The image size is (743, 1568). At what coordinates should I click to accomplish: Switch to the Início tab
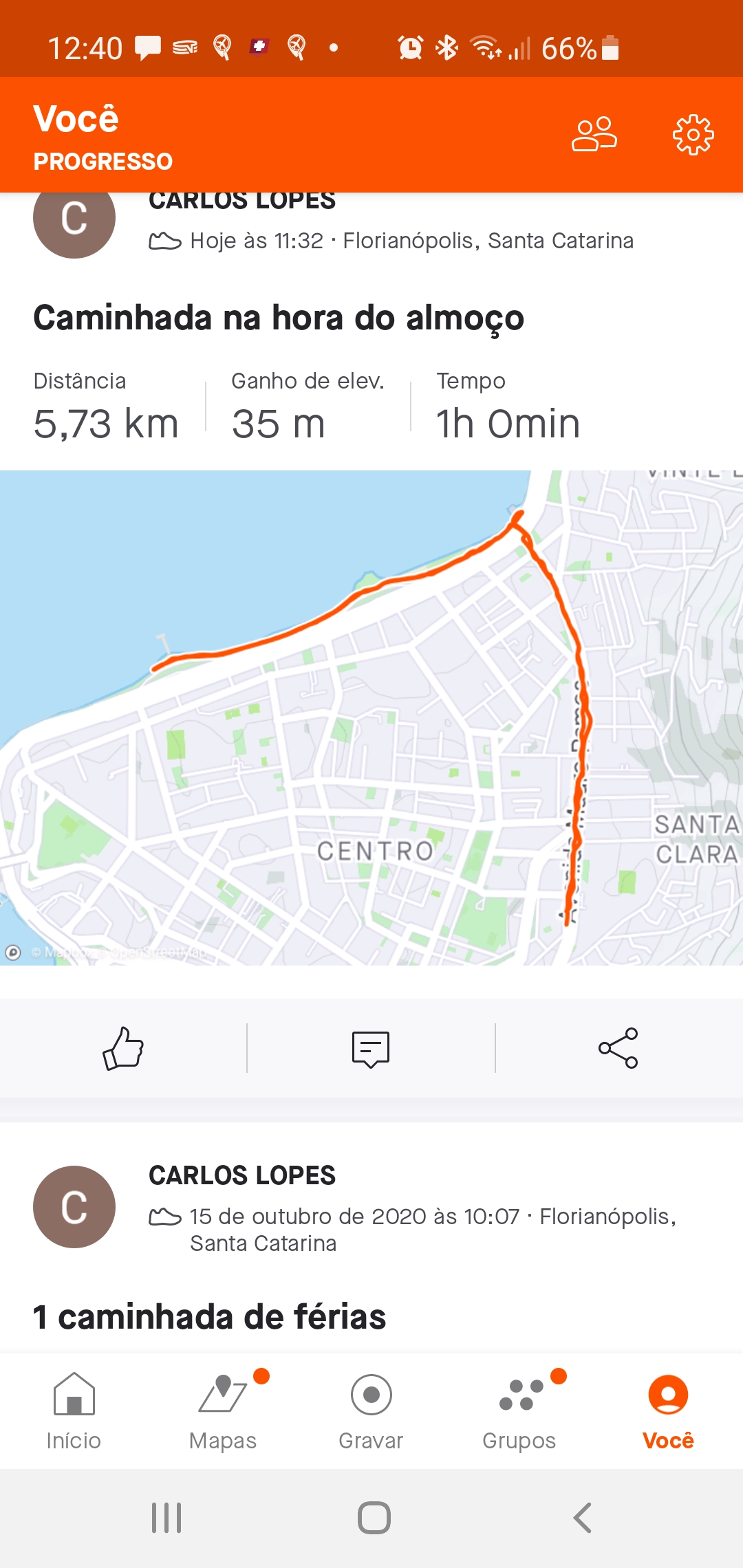pos(74,1411)
